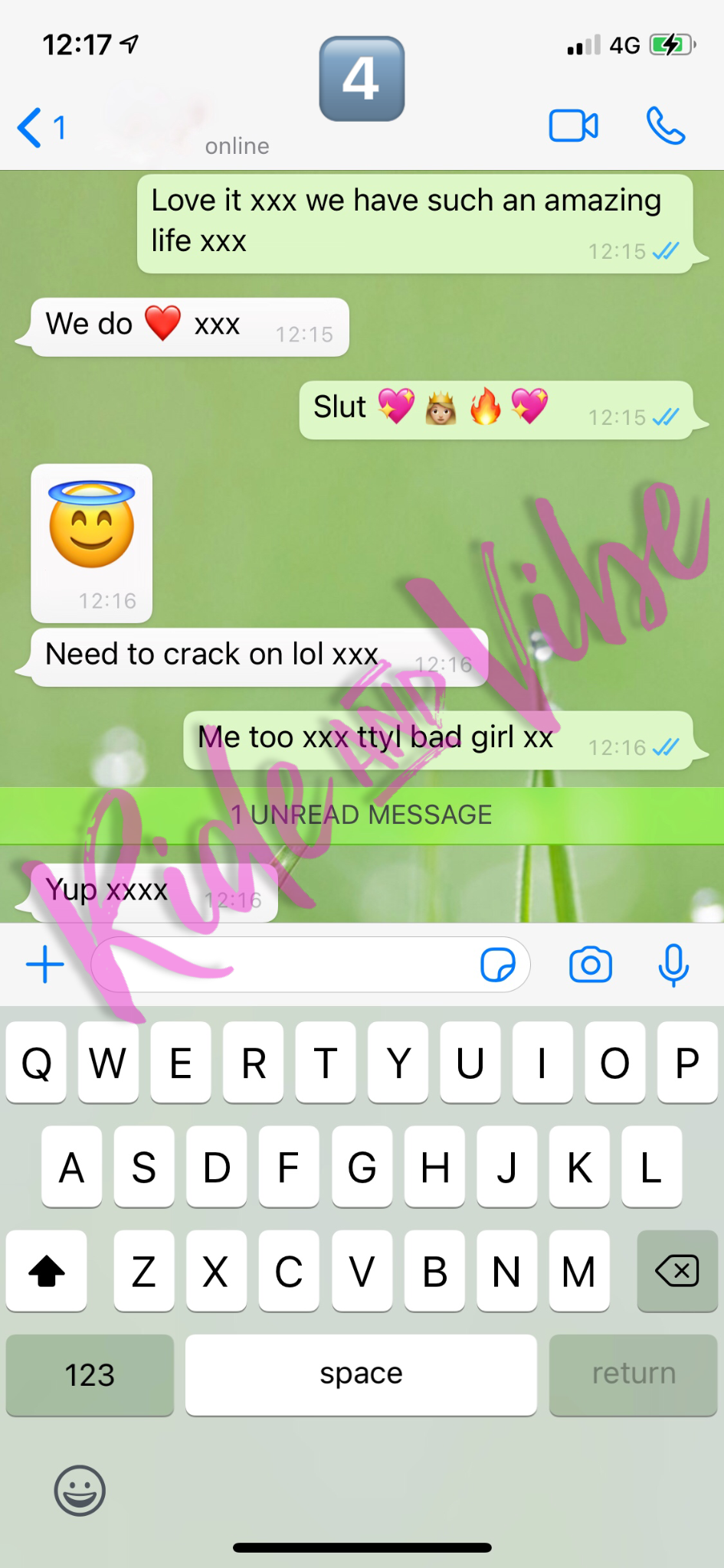
Task: Open the emoji keyboard
Action: [80, 1491]
